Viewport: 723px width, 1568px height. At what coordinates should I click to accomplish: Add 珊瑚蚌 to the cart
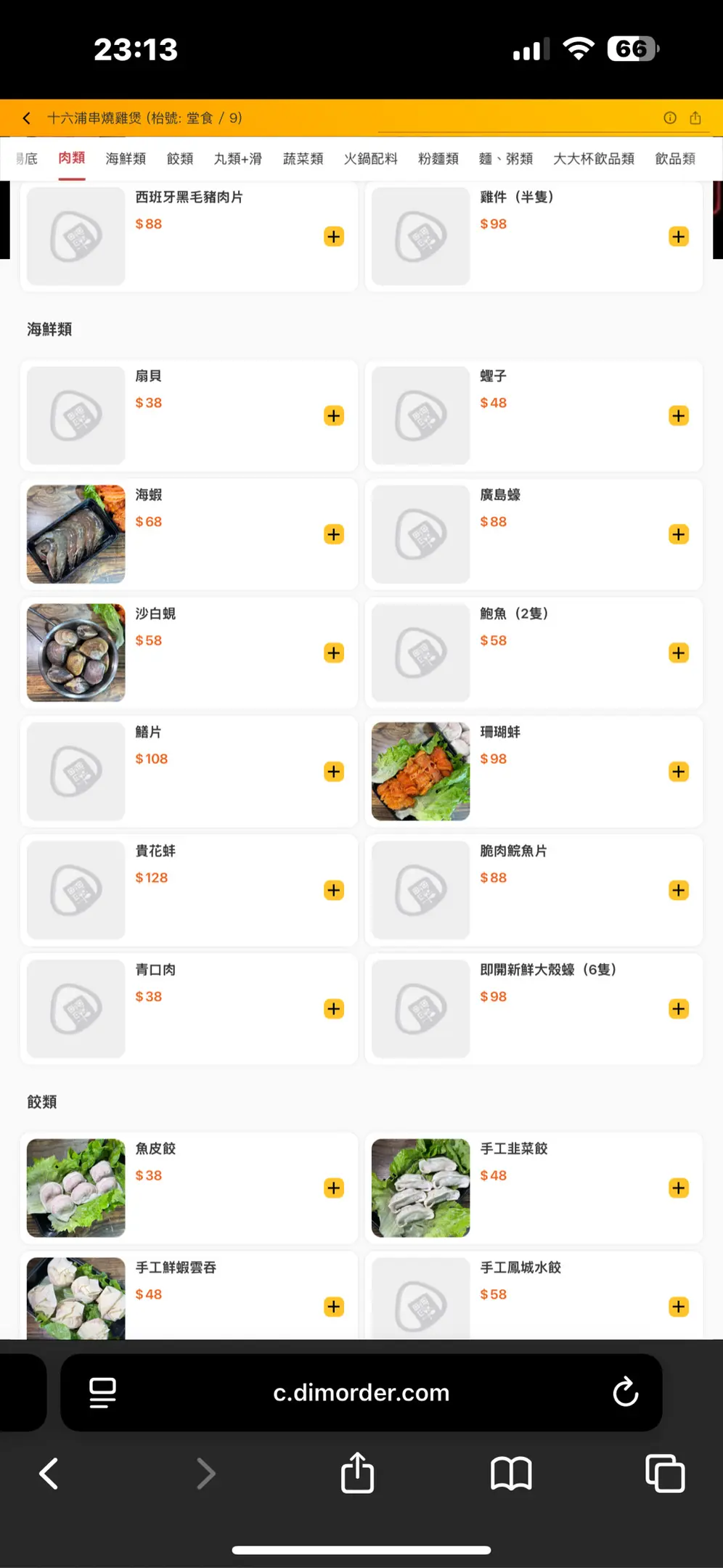(x=679, y=772)
